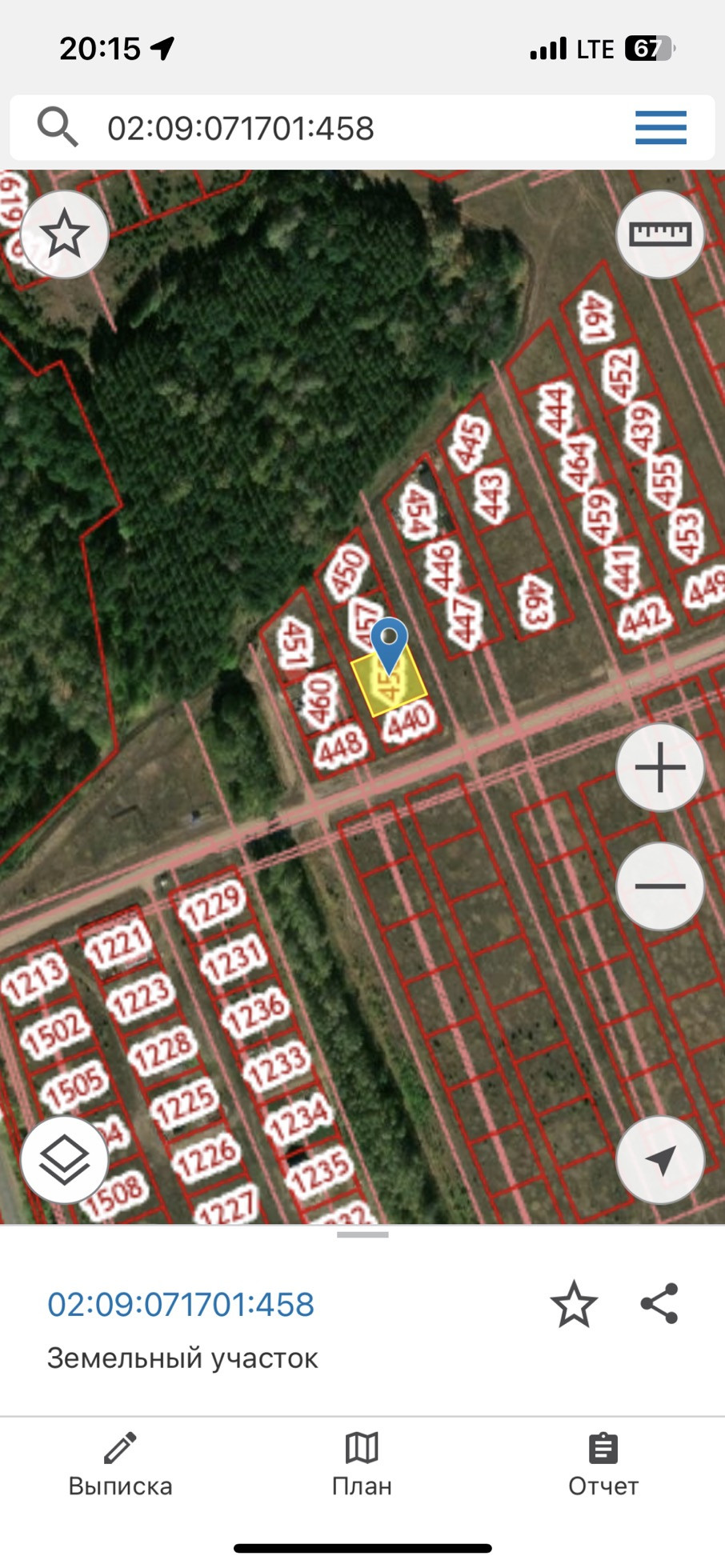Share this land parcel

[x=659, y=1304]
